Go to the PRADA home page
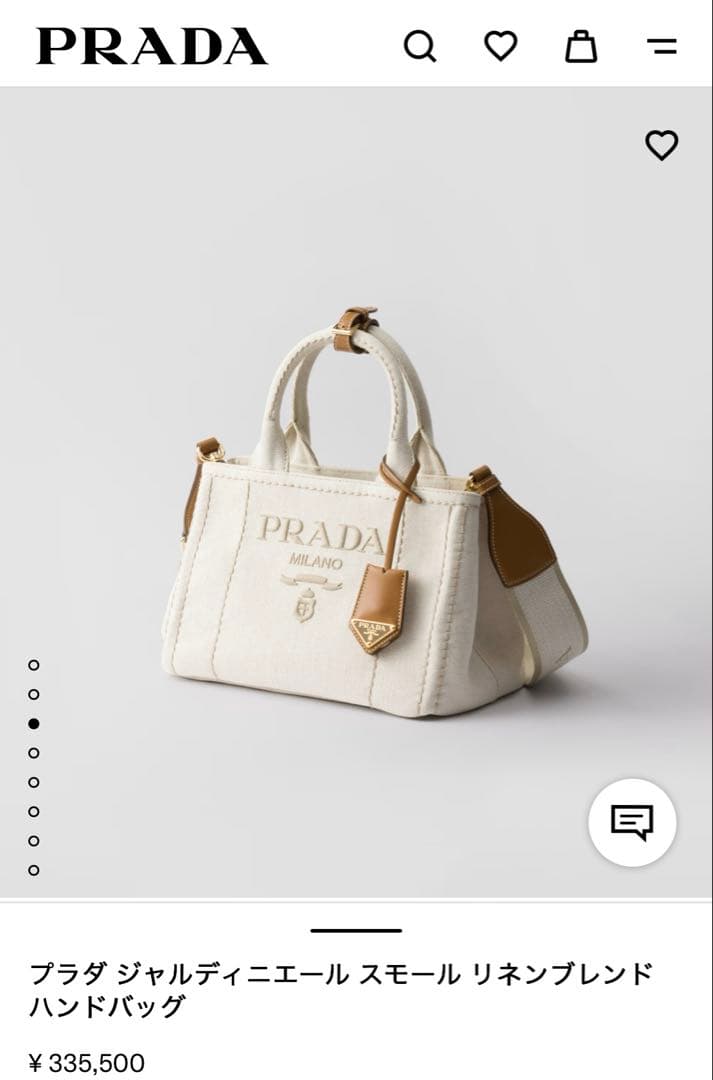This screenshot has width=713, height=1080. (x=152, y=46)
